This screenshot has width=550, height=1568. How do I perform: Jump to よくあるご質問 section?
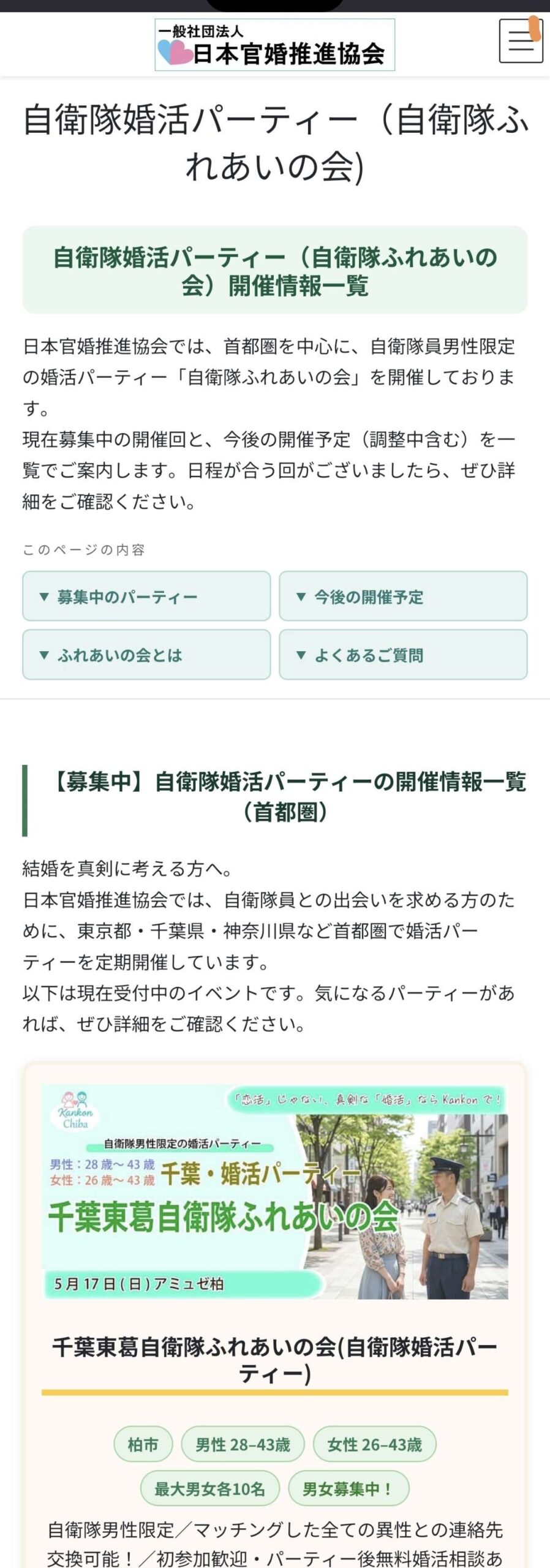[x=403, y=655]
